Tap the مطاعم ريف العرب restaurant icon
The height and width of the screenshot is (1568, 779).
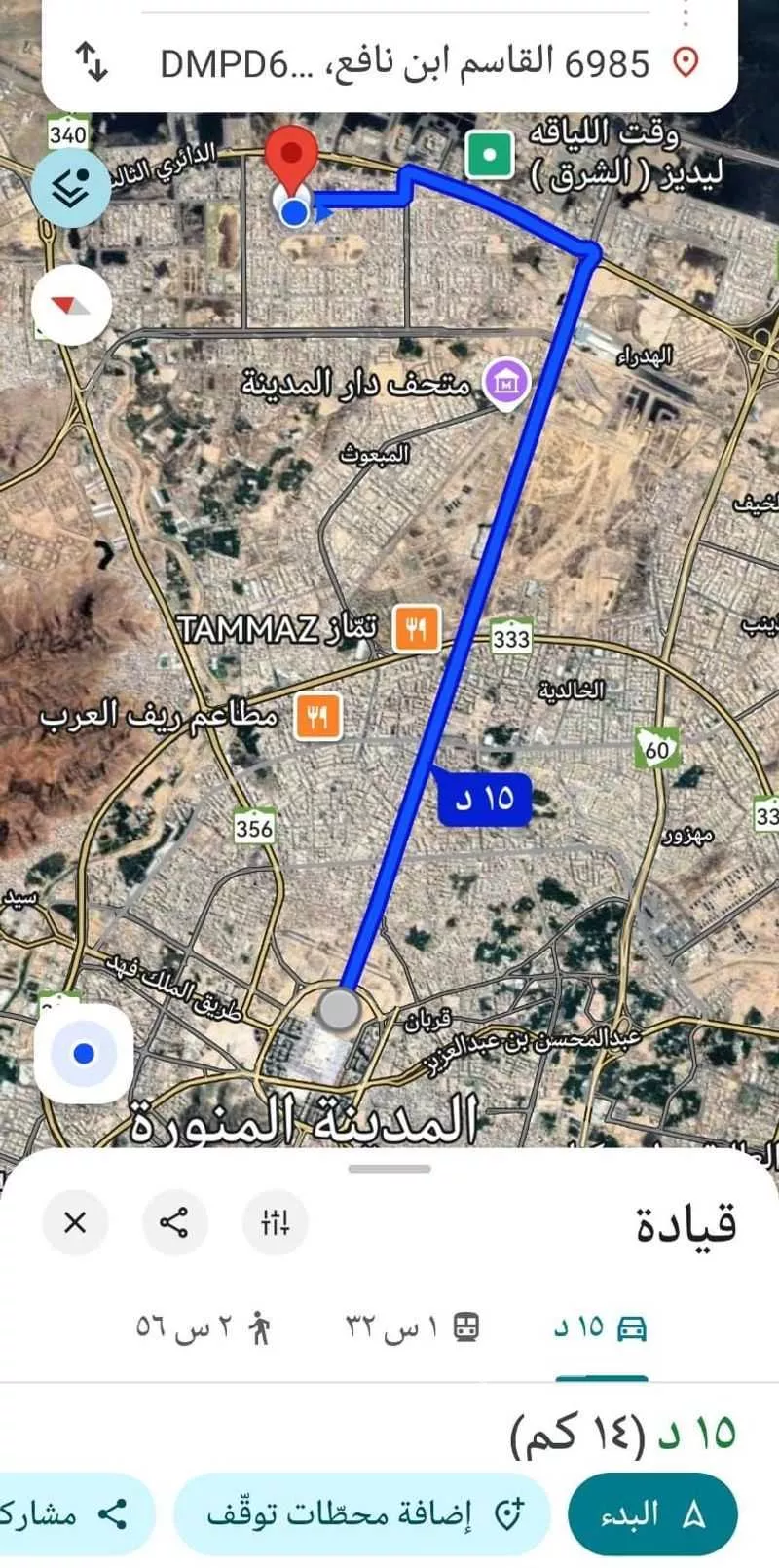pos(316,716)
